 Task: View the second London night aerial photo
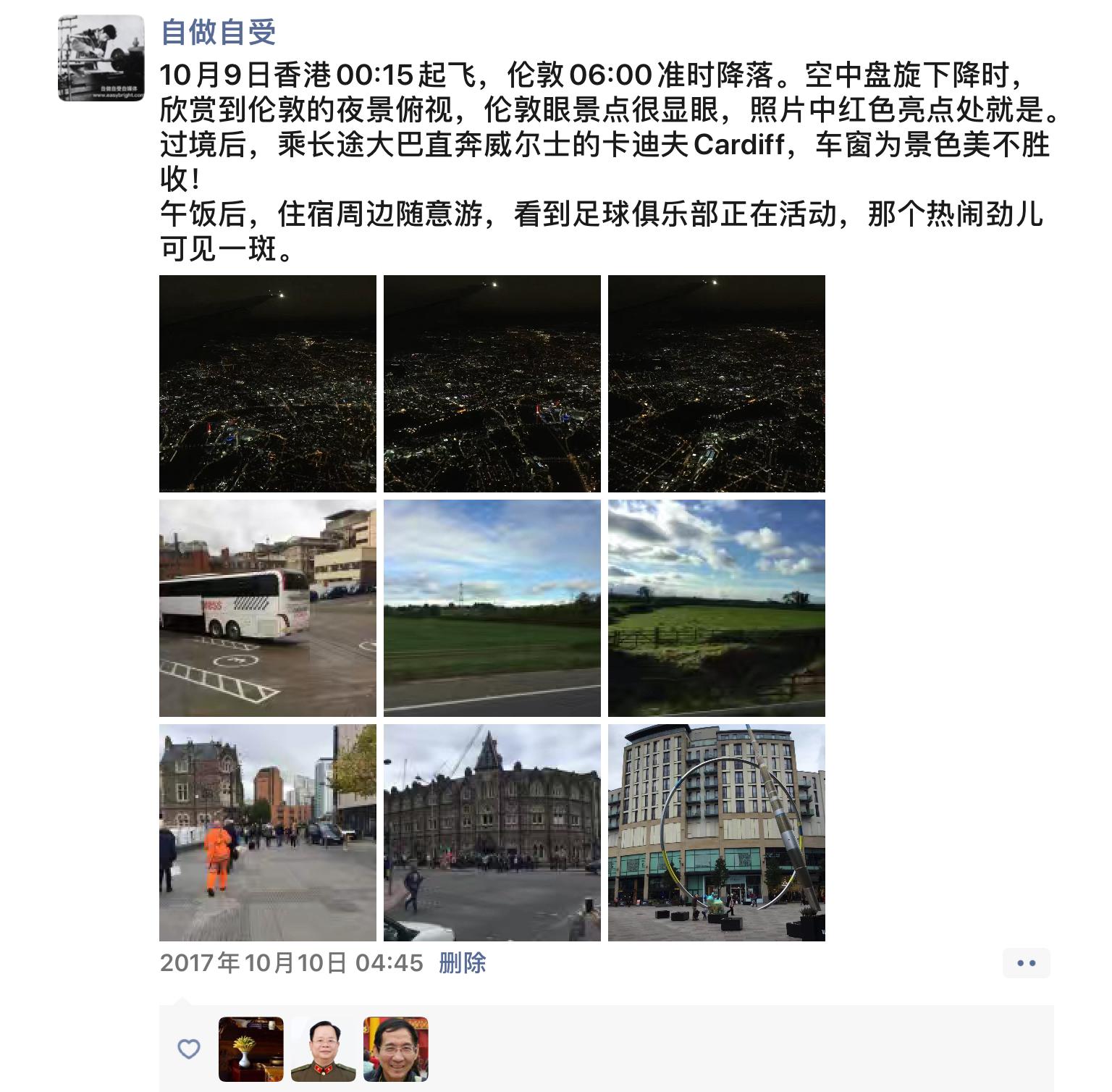[x=492, y=384]
